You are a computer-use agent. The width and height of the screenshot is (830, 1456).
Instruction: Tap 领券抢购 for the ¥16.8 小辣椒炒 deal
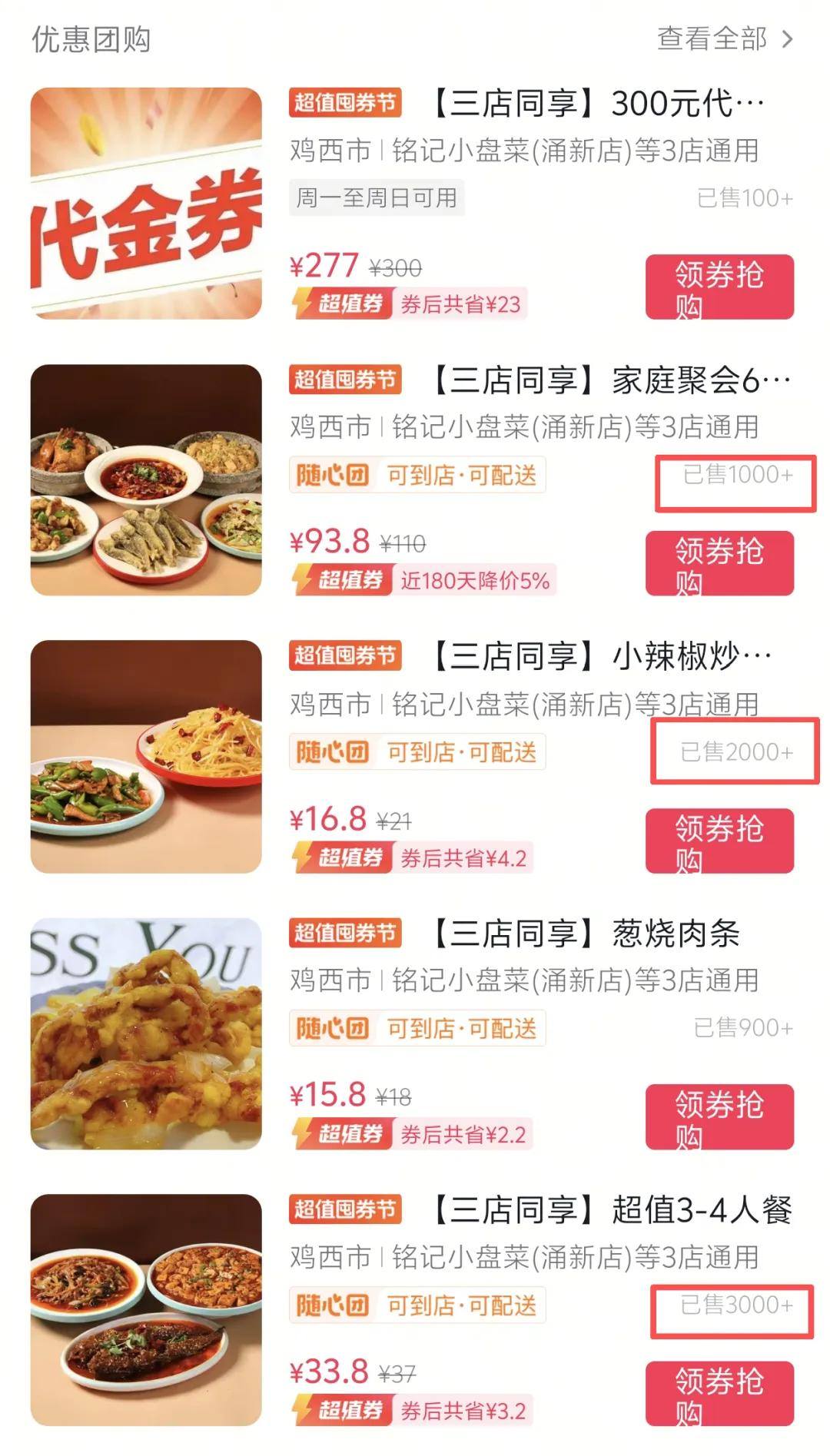click(719, 841)
